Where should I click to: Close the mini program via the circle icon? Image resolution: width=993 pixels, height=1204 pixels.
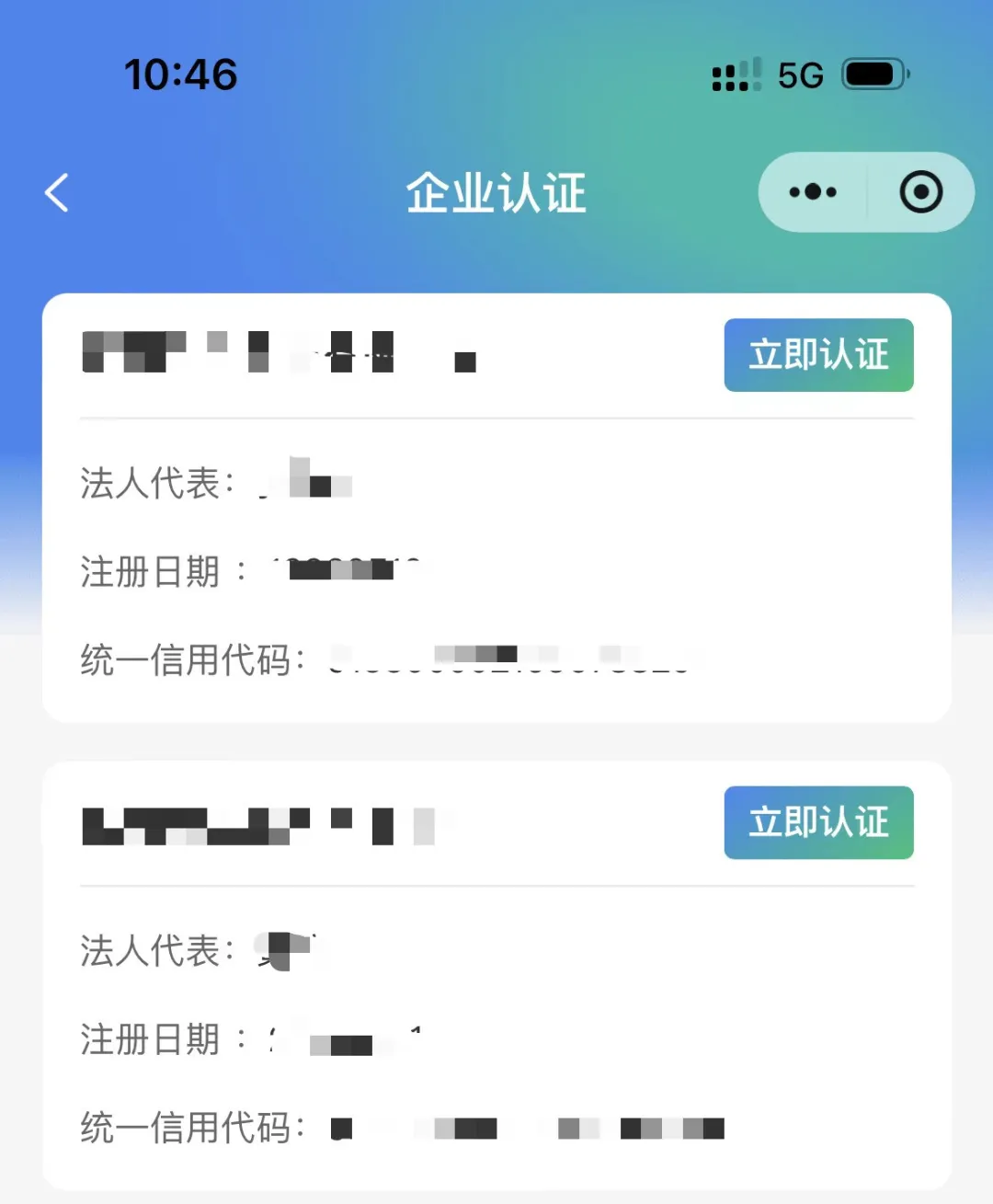920,192
